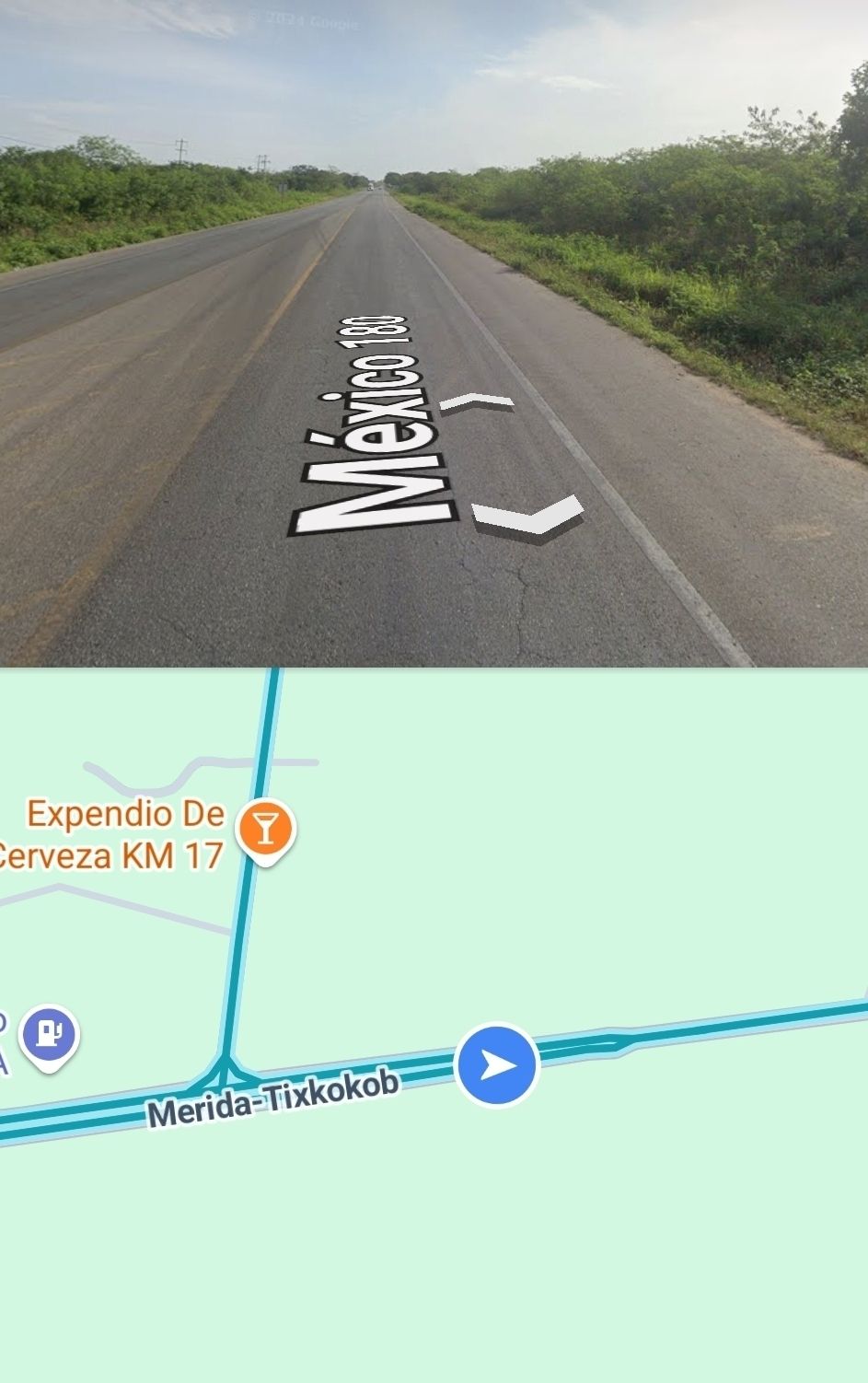The height and width of the screenshot is (1383, 868).
Task: Open the gas station map pin
Action: (51, 1034)
